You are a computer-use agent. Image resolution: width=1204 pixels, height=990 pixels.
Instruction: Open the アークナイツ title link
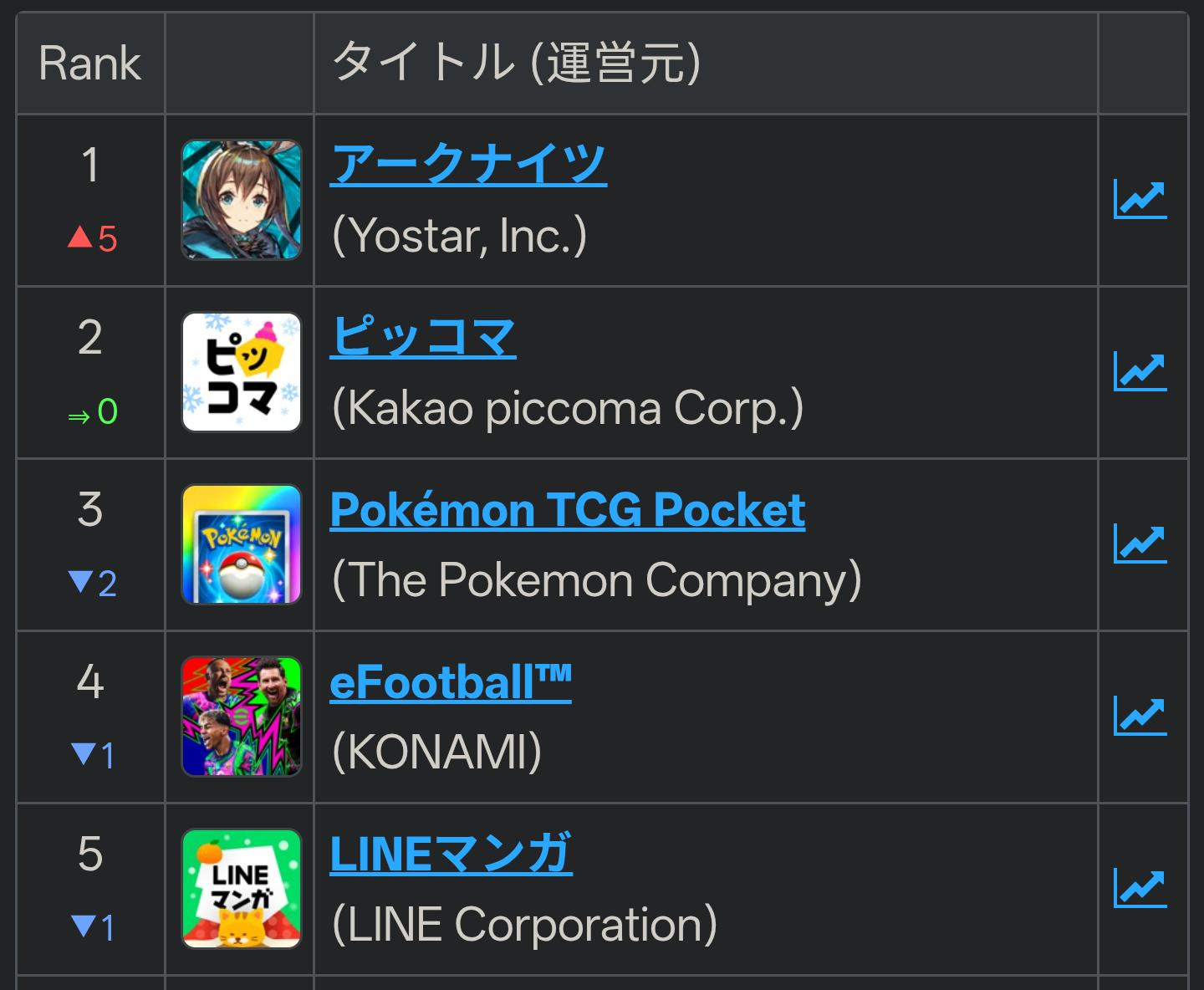coord(468,164)
